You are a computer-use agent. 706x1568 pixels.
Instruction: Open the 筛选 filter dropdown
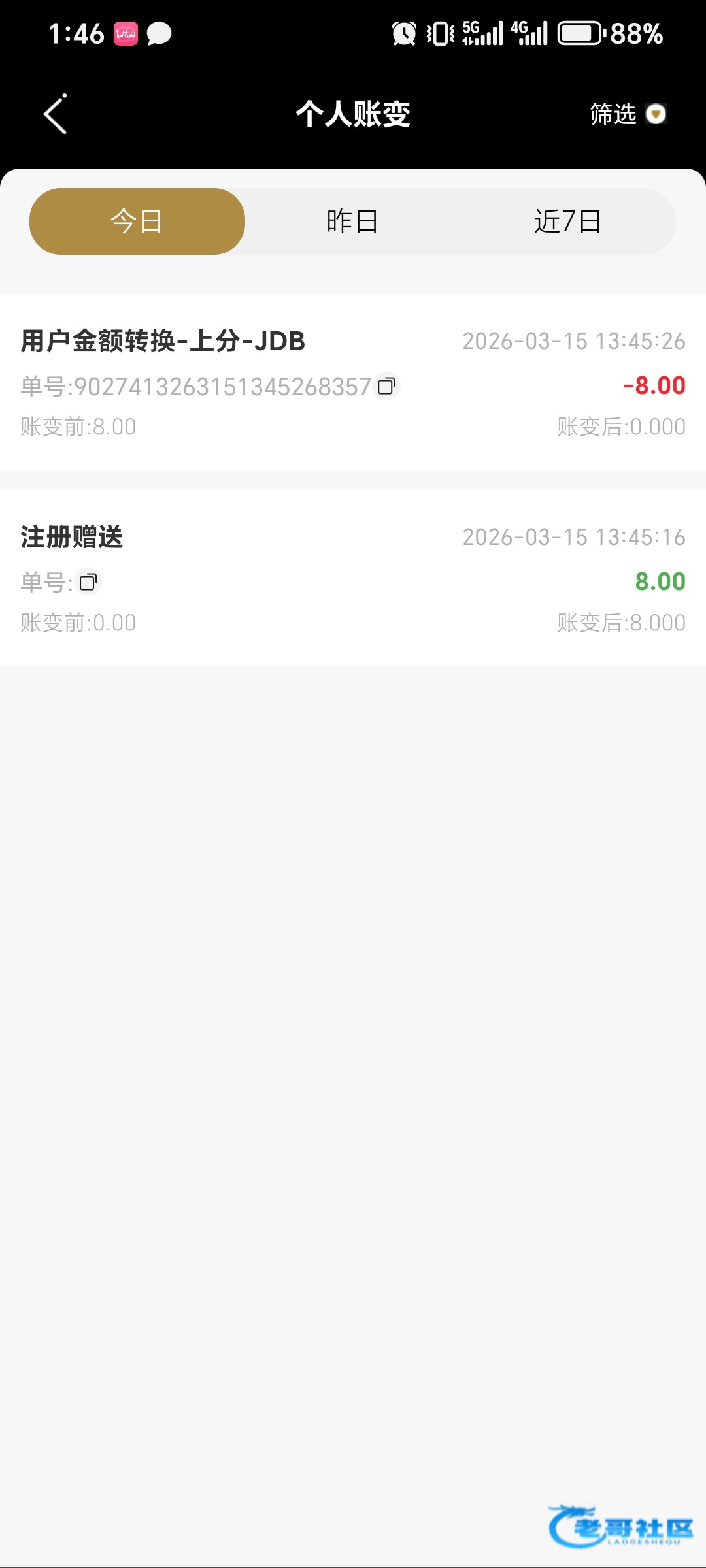coord(627,114)
